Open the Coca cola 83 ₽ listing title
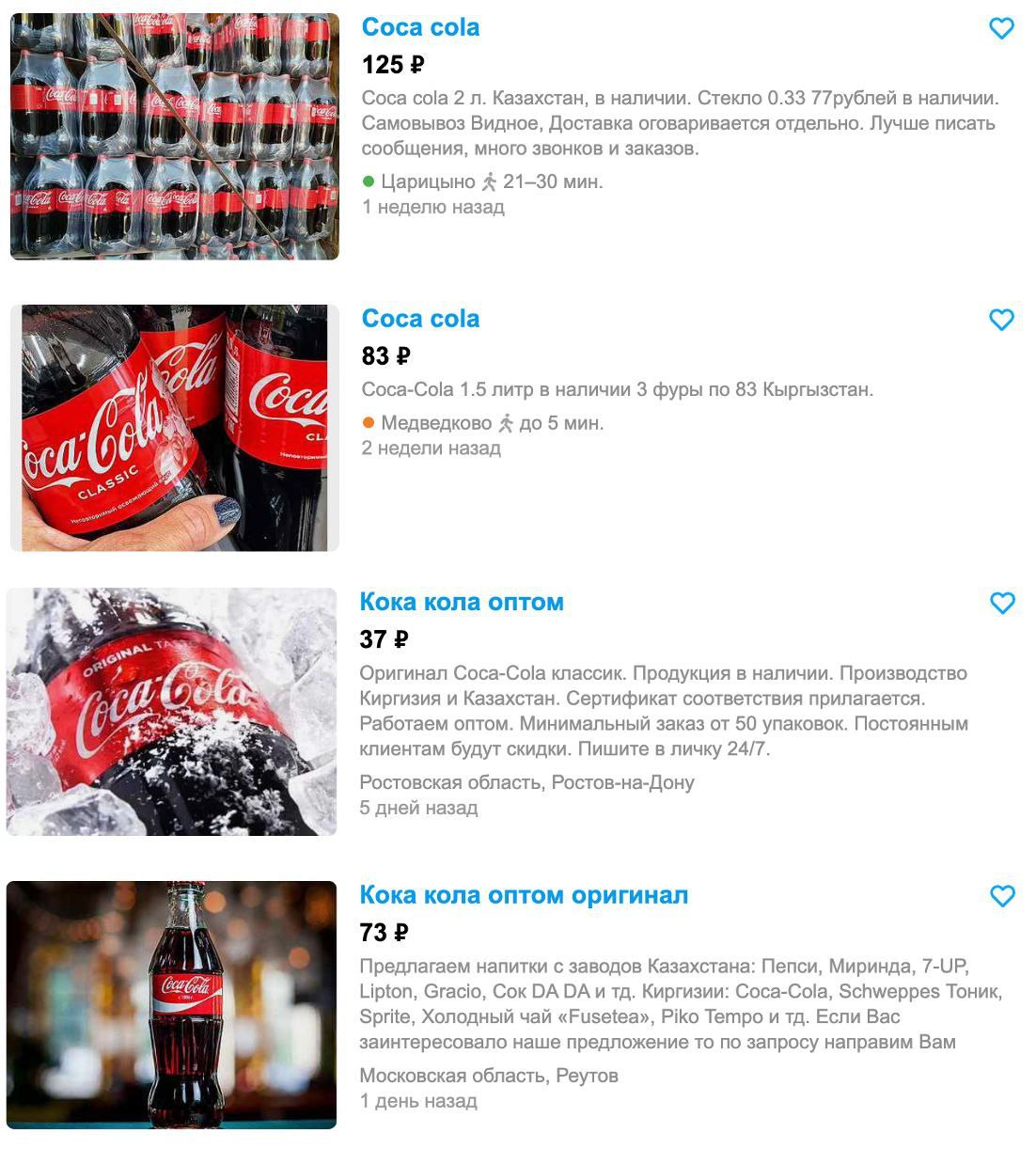The height and width of the screenshot is (1149, 1036). pyautogui.click(x=420, y=319)
